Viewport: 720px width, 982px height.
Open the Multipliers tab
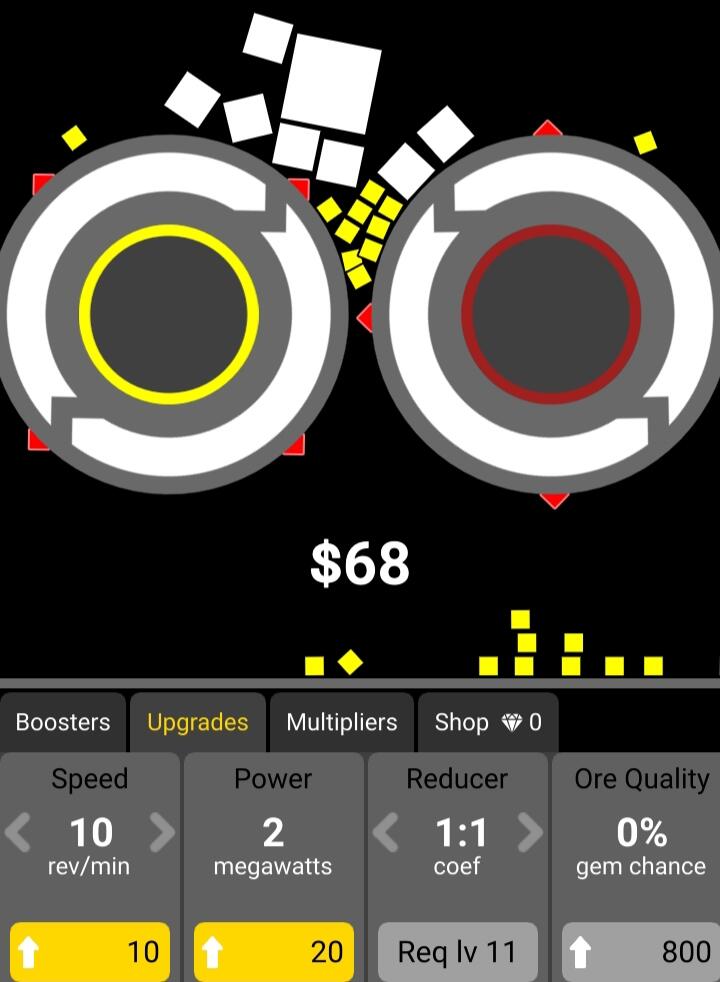click(x=341, y=722)
